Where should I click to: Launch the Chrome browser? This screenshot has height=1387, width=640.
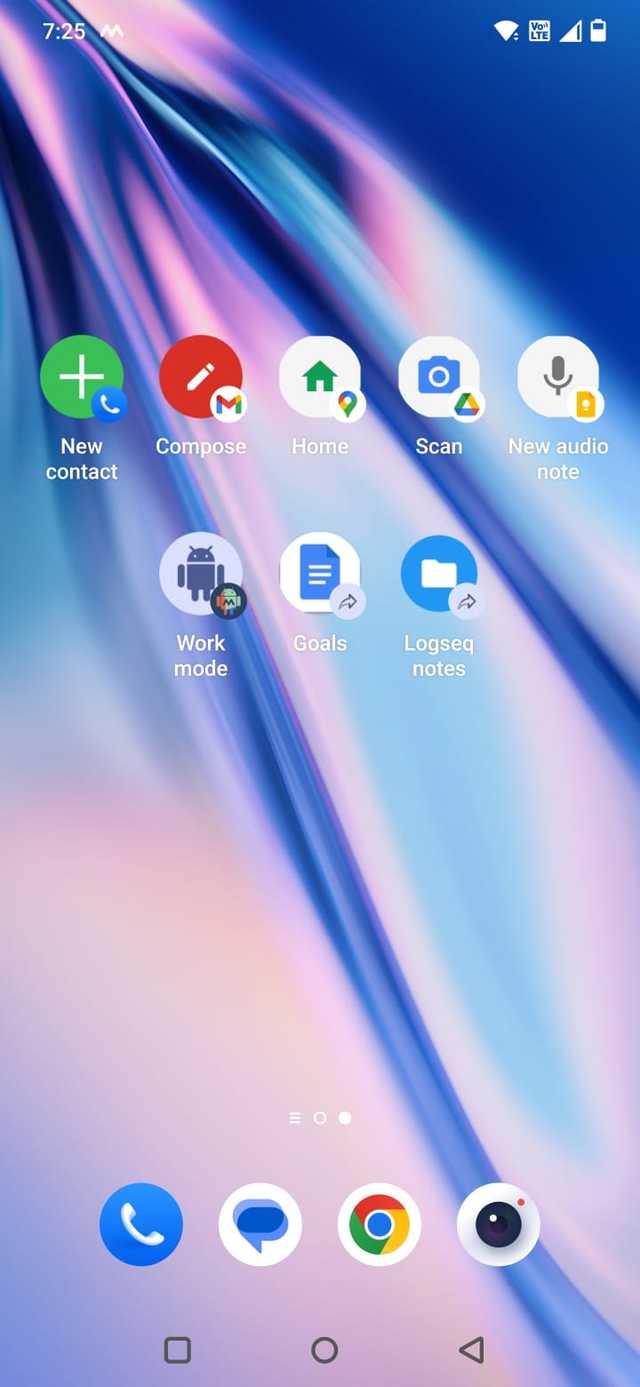pyautogui.click(x=379, y=1224)
